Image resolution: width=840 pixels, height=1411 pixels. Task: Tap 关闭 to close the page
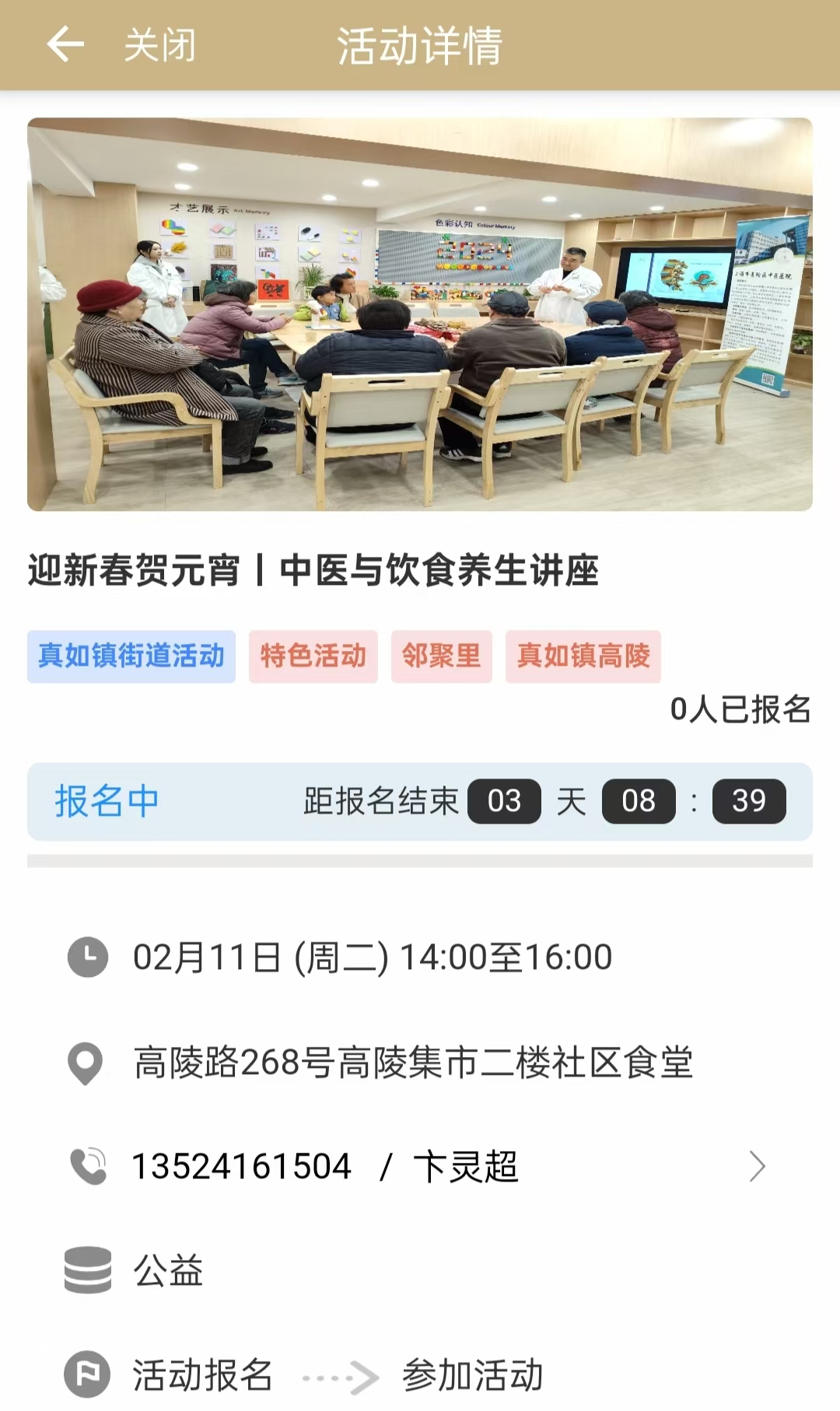(x=160, y=45)
